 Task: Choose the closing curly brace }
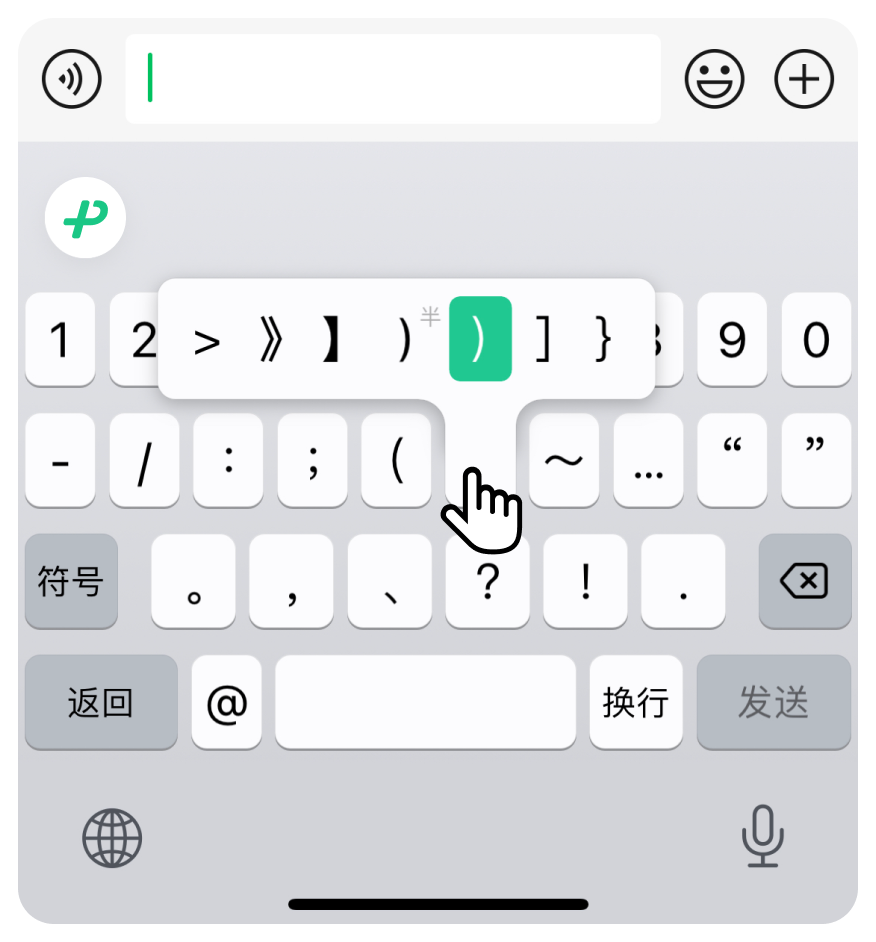(603, 341)
